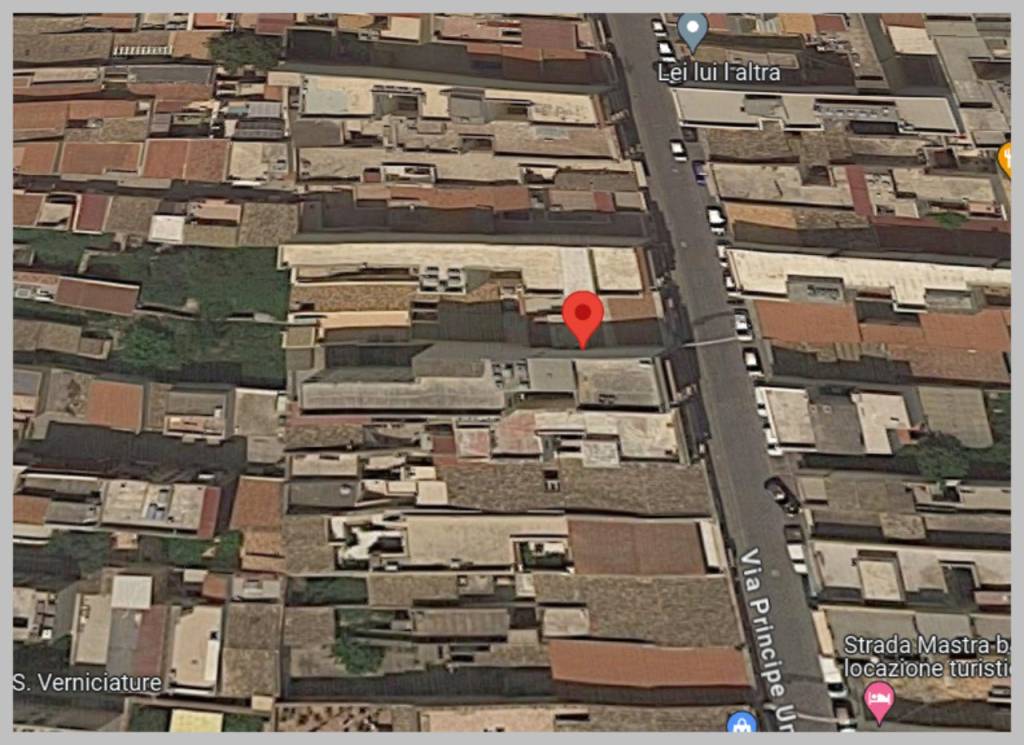
Task: Select the S. Verniciature place label
Action: coord(87,683)
